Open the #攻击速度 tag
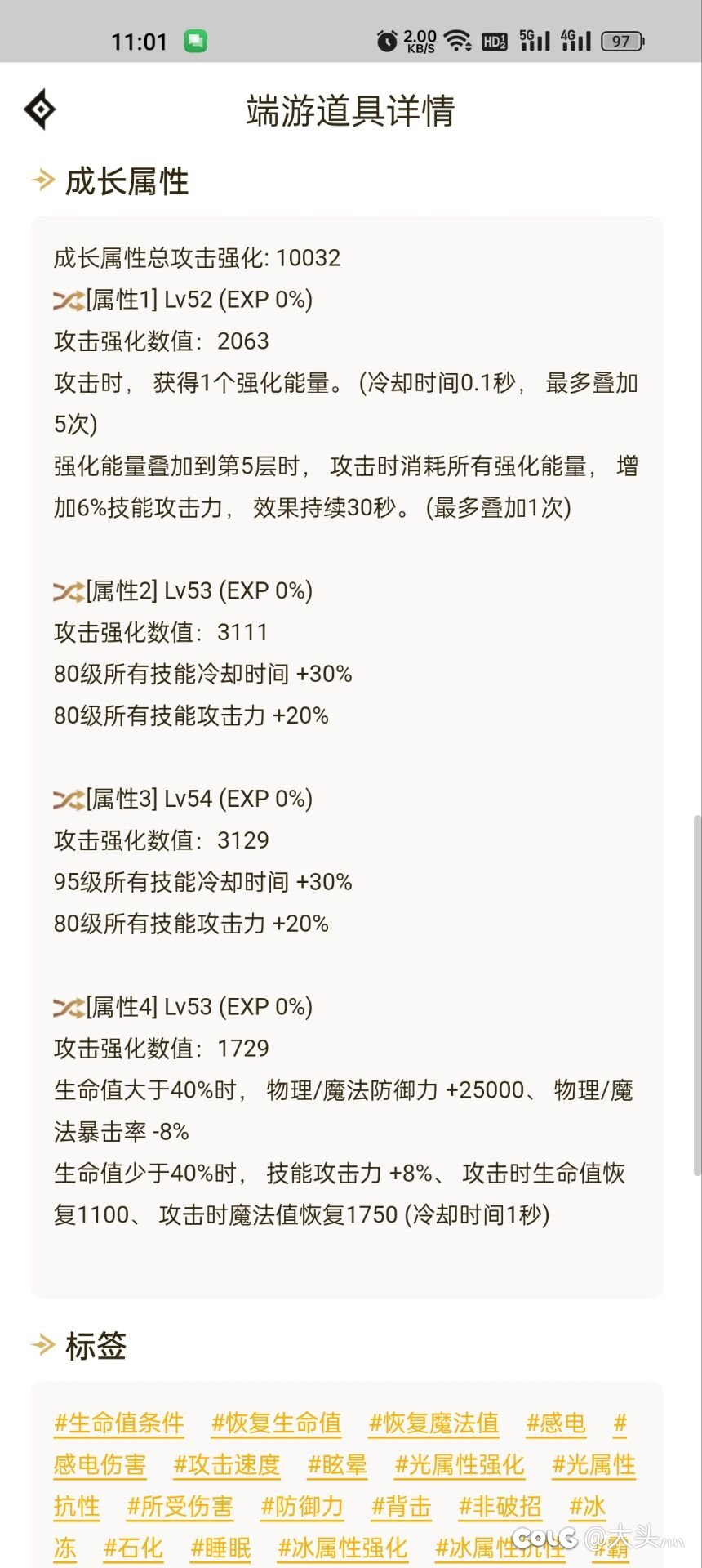Screen dimensions: 702x1568 pos(227,1465)
